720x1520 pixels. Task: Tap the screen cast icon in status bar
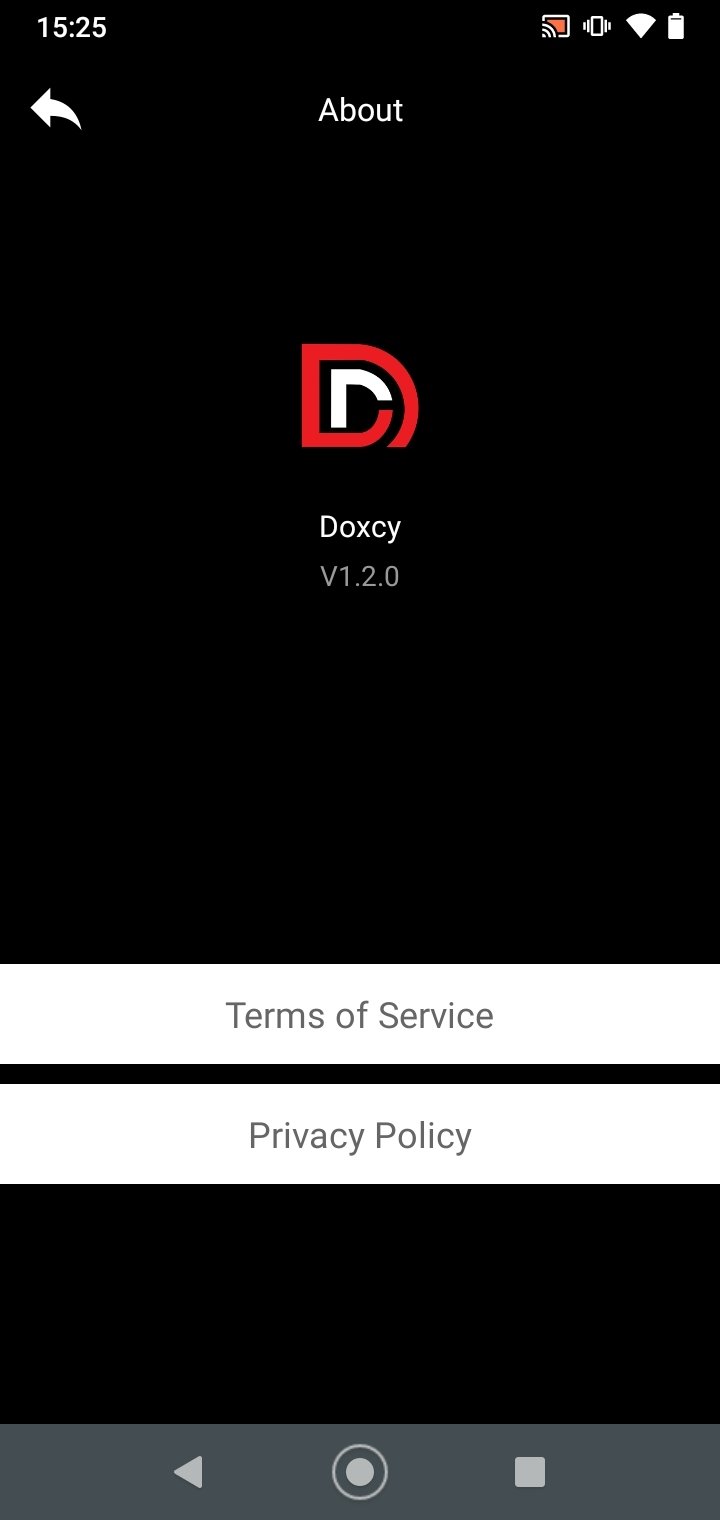tap(556, 26)
